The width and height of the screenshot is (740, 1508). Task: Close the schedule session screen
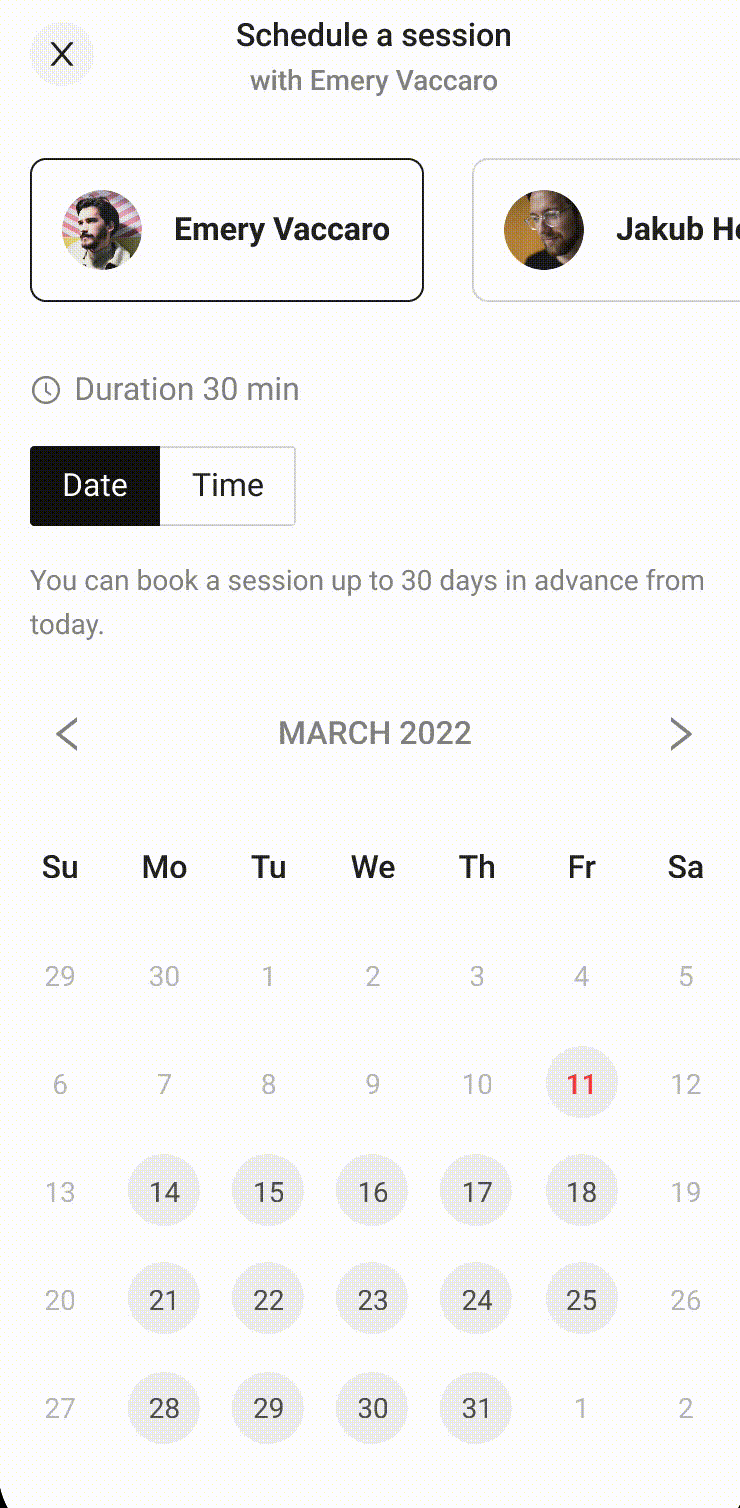(x=62, y=54)
